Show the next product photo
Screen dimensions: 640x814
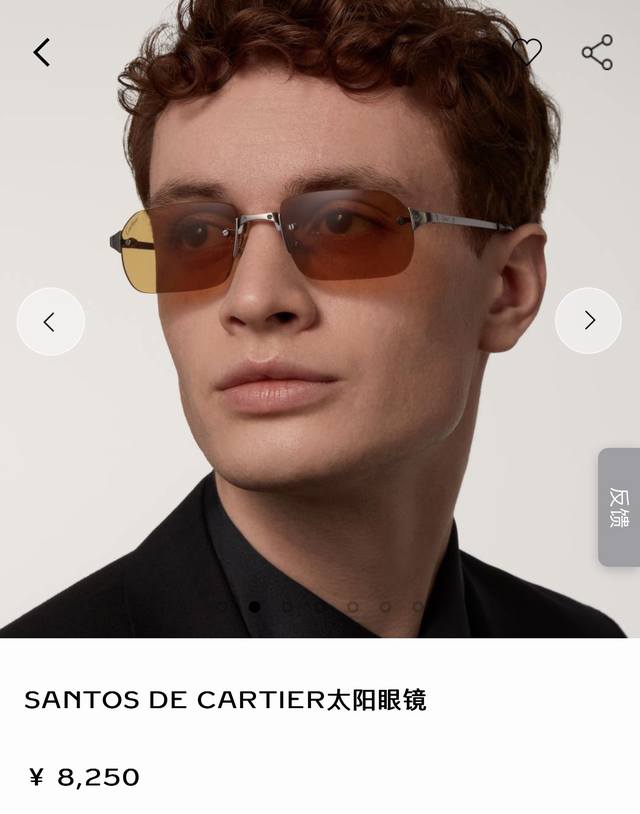coord(588,321)
